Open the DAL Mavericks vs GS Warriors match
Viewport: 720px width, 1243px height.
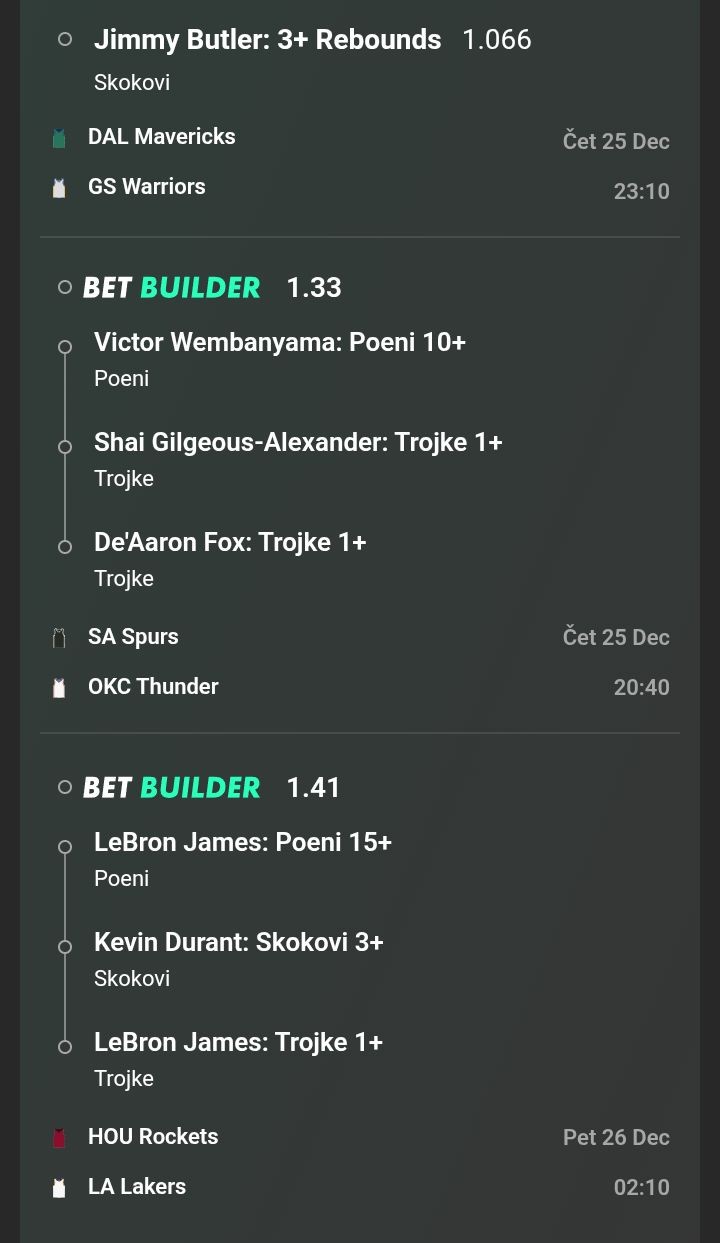tap(160, 161)
